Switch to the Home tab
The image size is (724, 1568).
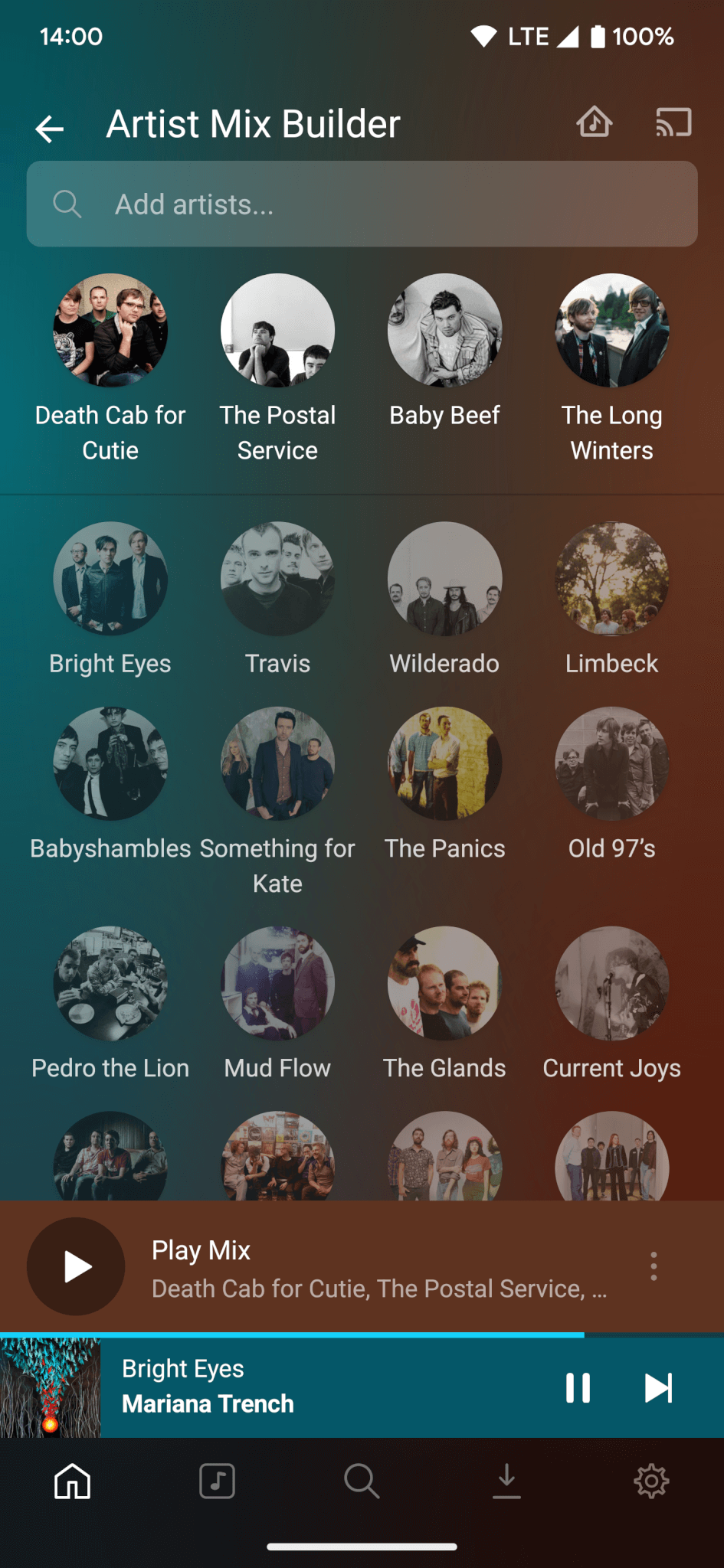(x=72, y=1480)
